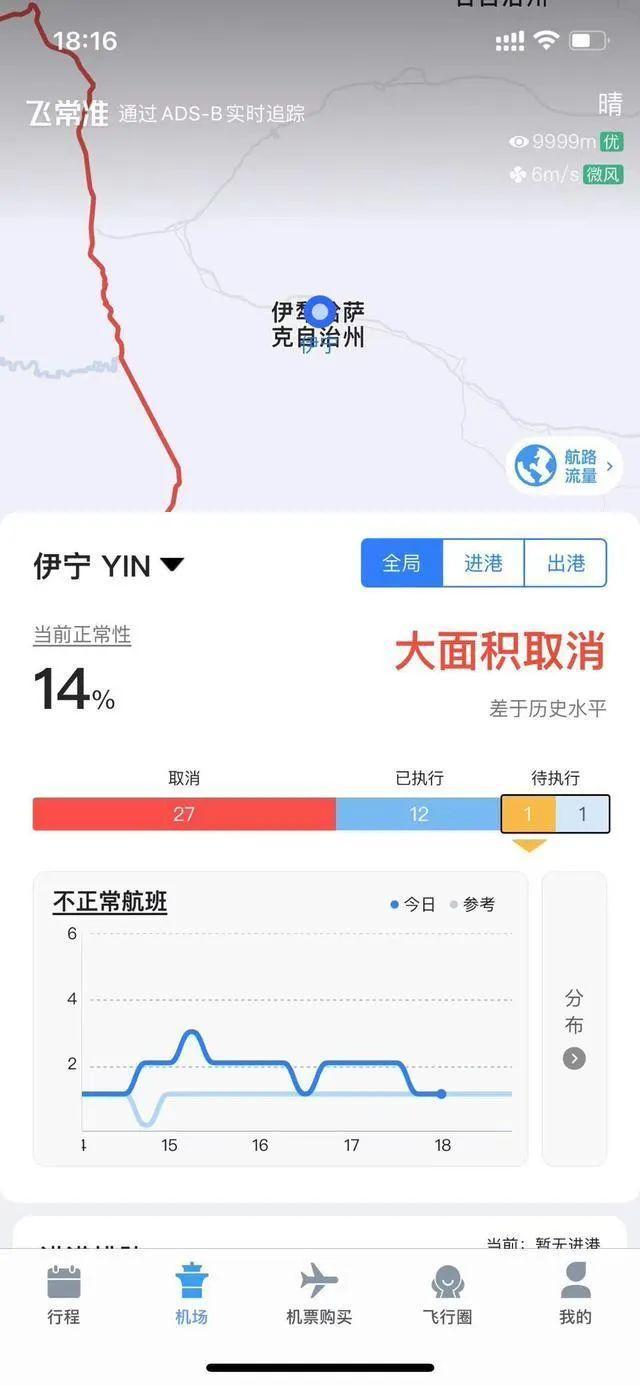Select the 全局 segment

coord(402,563)
